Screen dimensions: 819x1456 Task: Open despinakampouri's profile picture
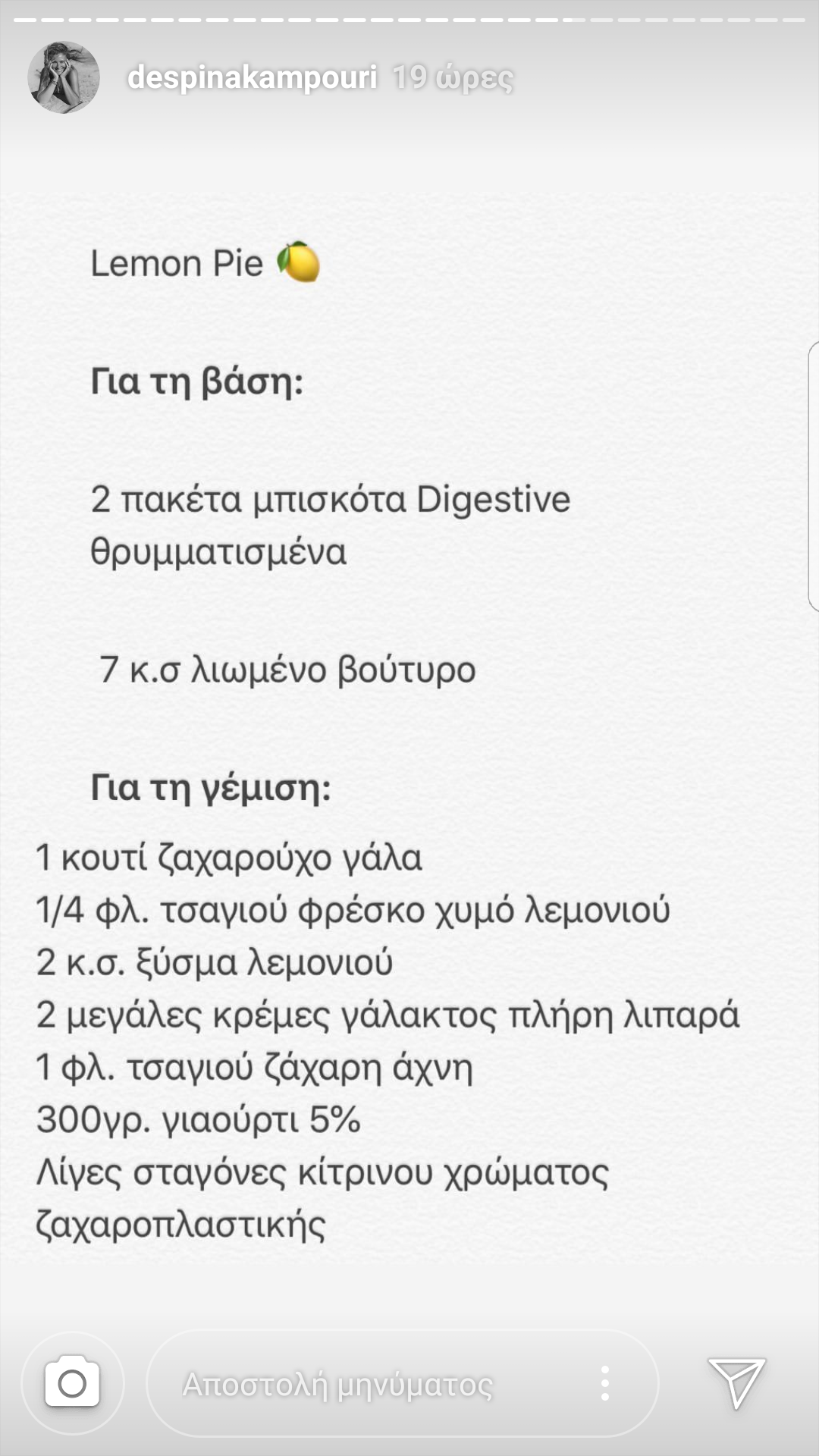tap(64, 77)
